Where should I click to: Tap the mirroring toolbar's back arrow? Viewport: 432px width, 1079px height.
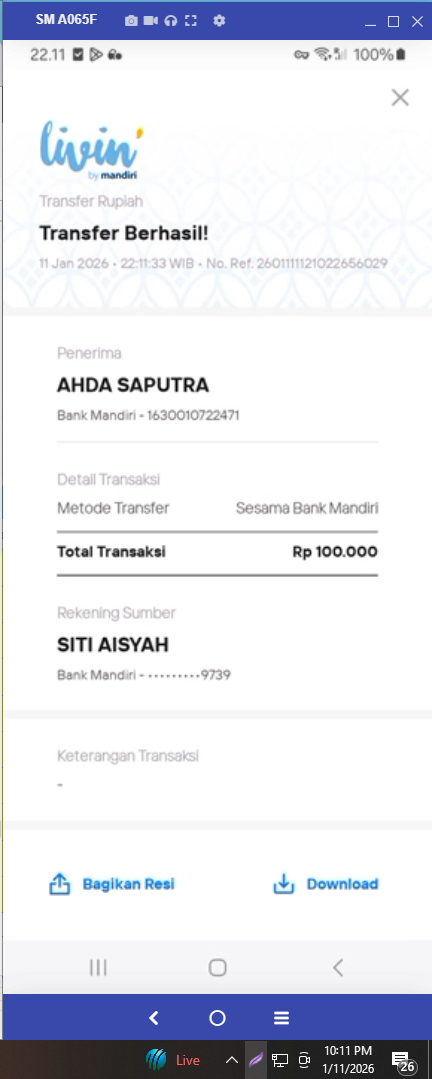coord(154,1018)
